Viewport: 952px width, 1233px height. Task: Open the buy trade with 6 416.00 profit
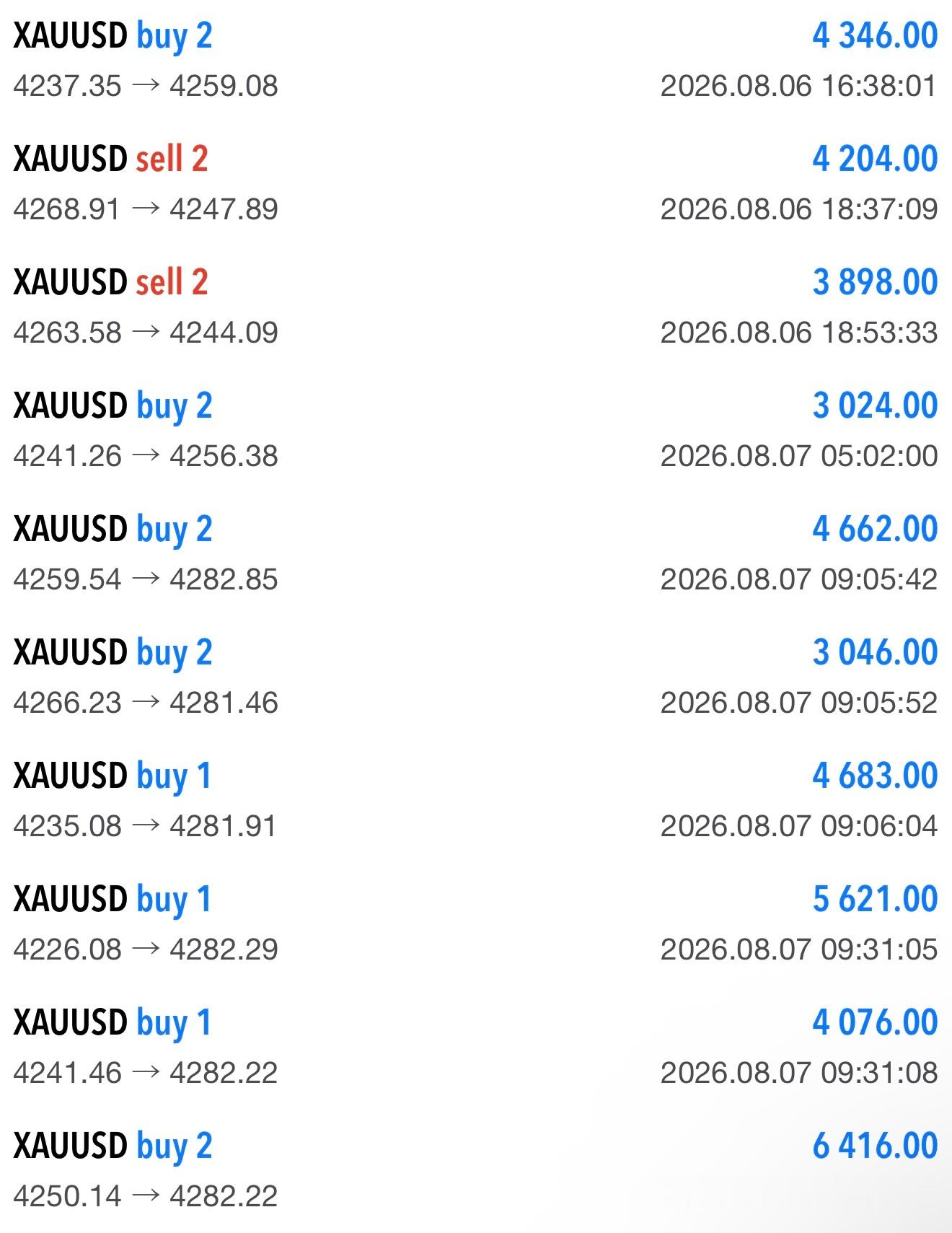click(x=476, y=1171)
